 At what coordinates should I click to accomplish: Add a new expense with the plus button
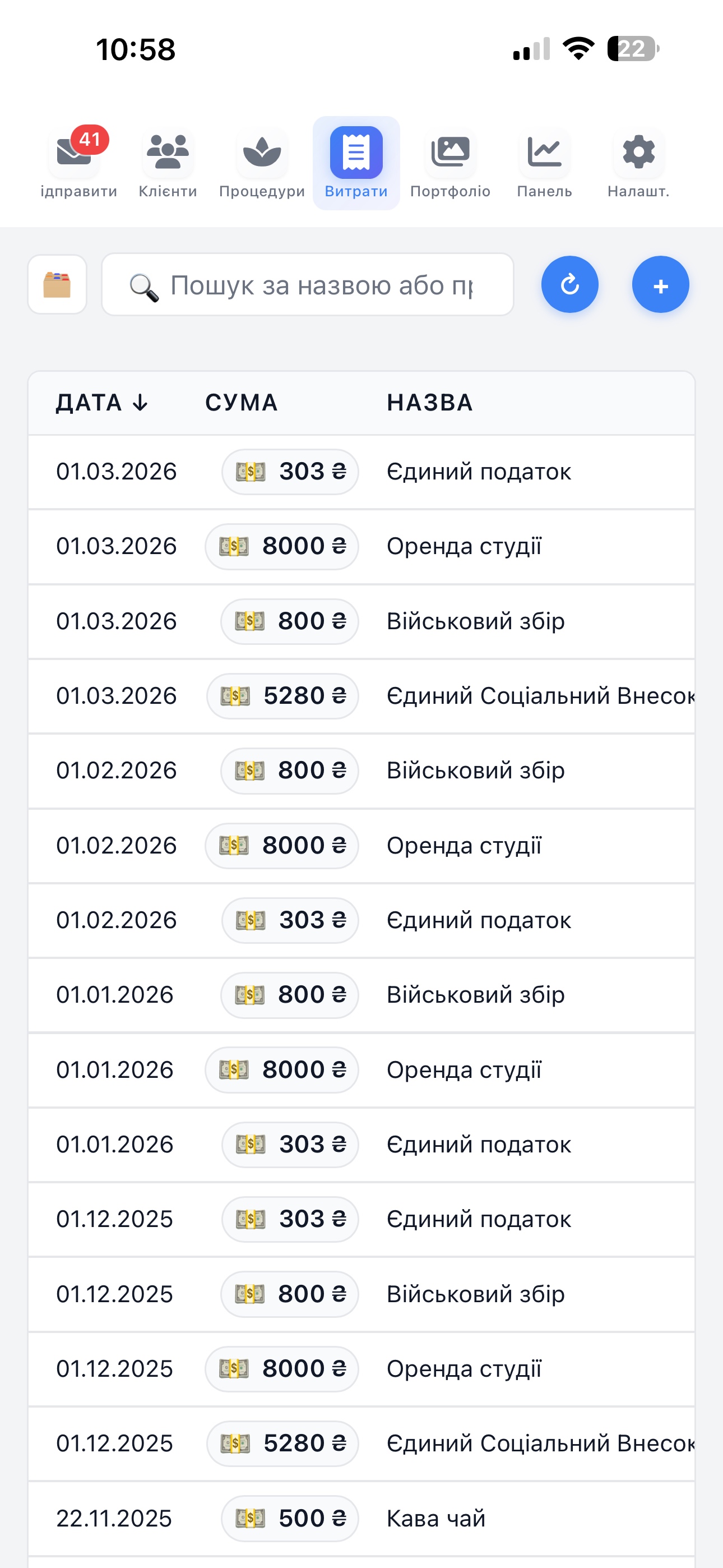coord(660,284)
